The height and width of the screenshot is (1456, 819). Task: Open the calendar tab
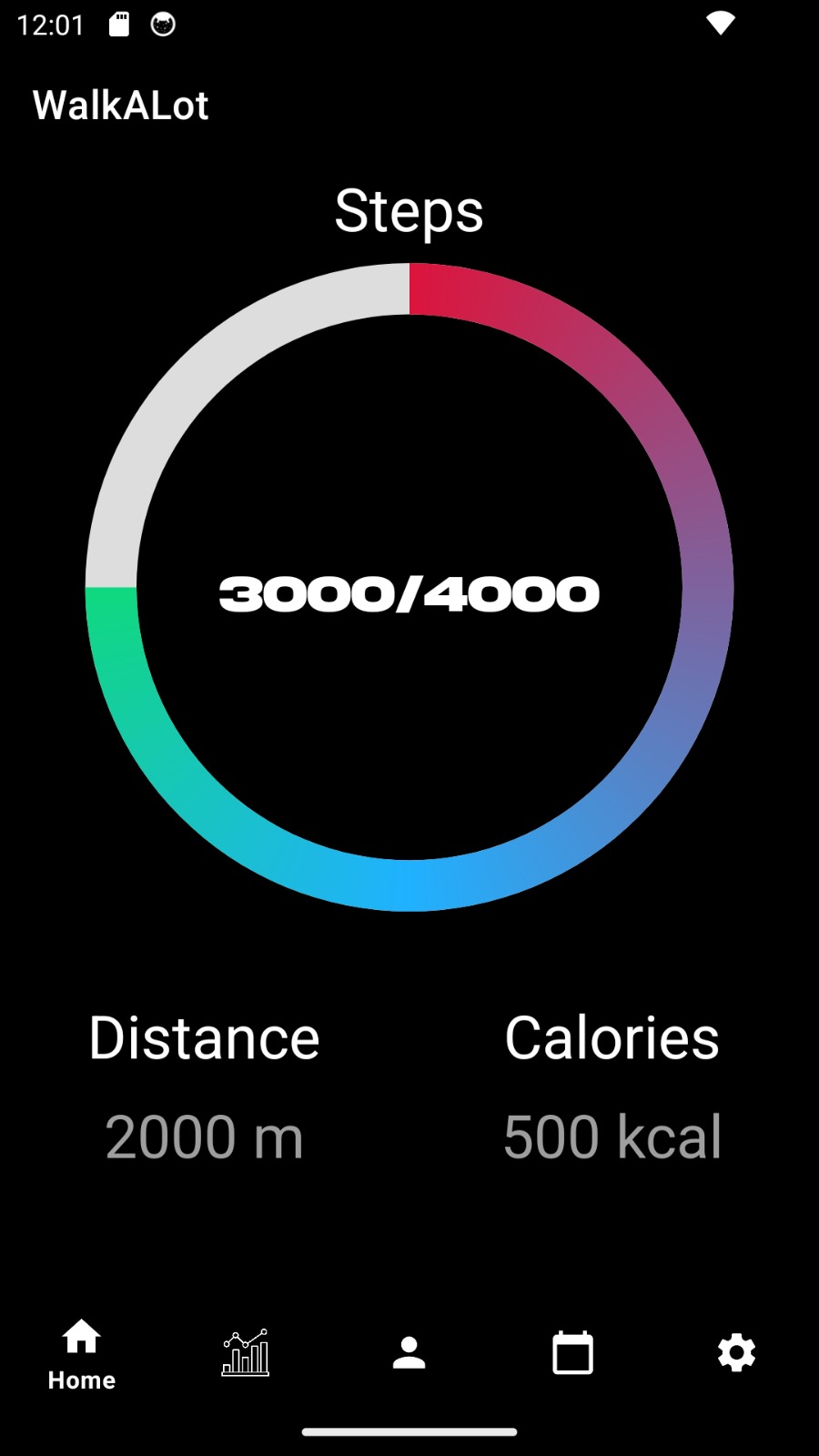[573, 1352]
